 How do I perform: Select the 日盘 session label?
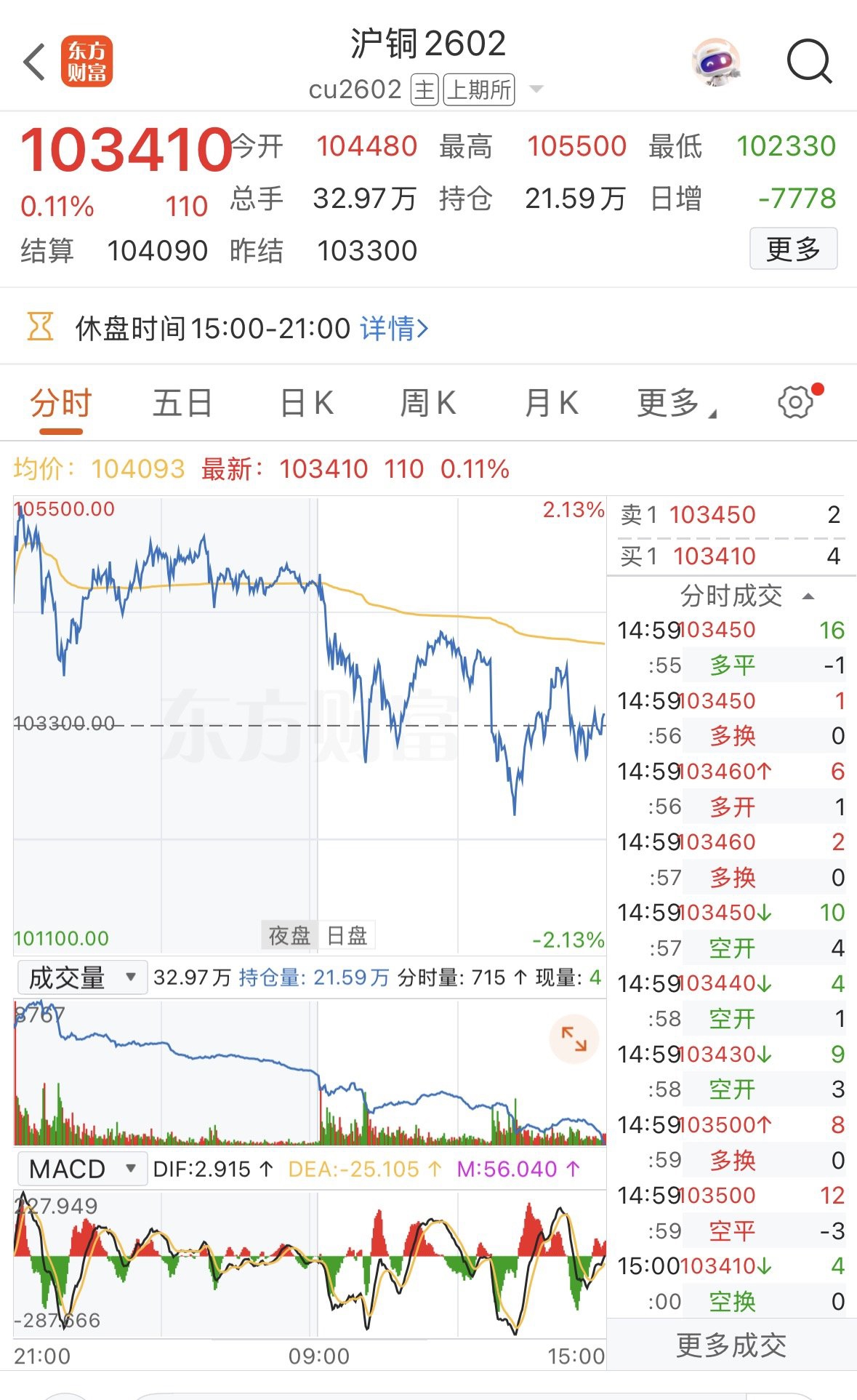tap(347, 935)
